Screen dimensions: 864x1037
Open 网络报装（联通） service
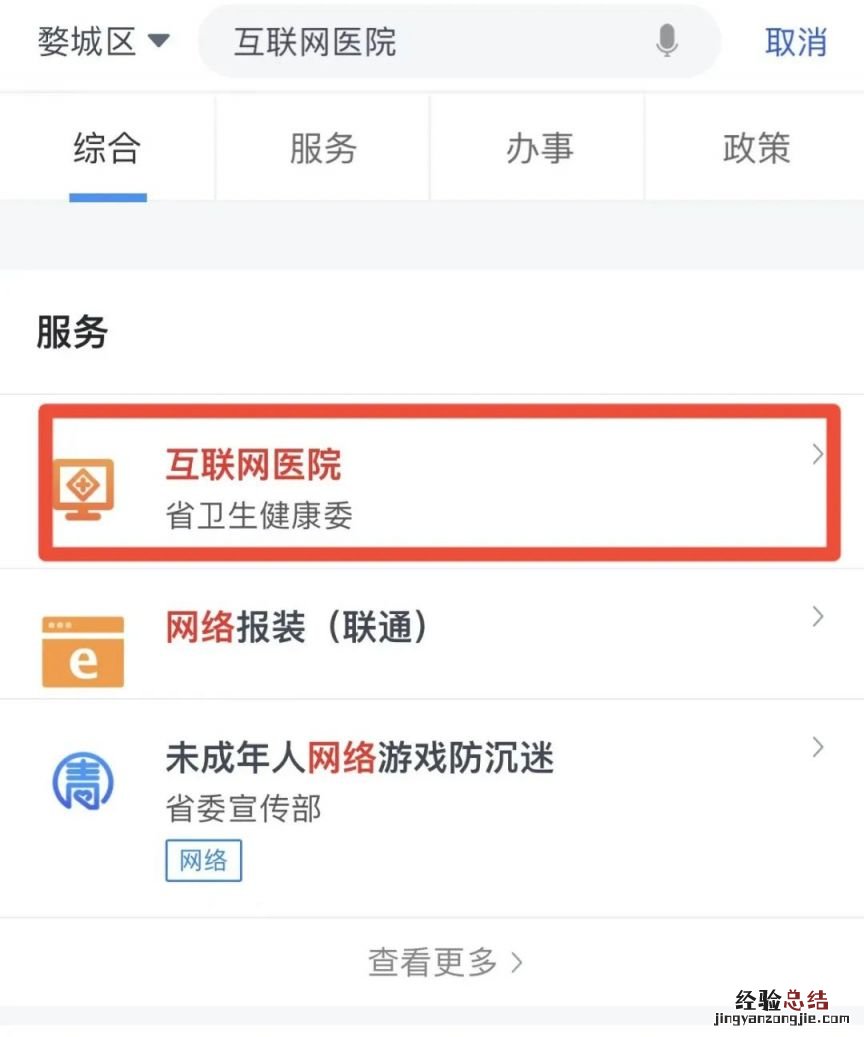pyautogui.click(x=432, y=634)
